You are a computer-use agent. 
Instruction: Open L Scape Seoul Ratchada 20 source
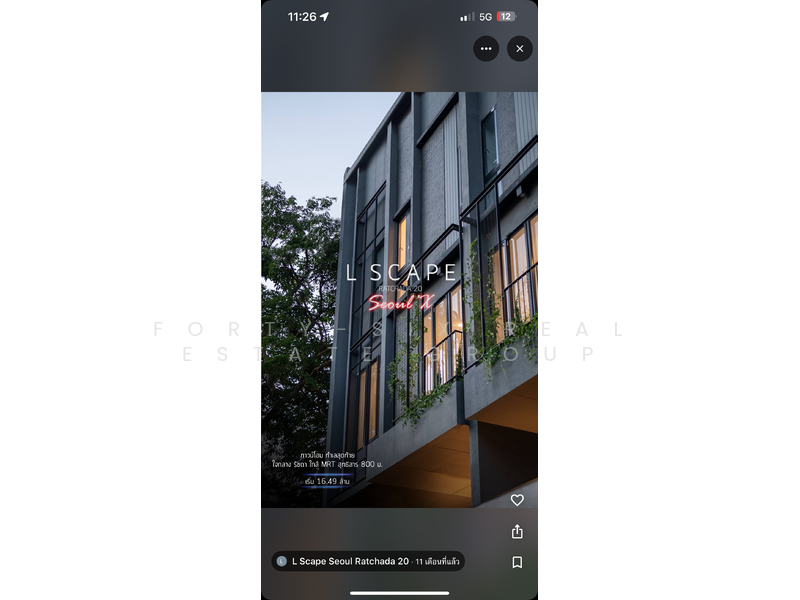350,561
